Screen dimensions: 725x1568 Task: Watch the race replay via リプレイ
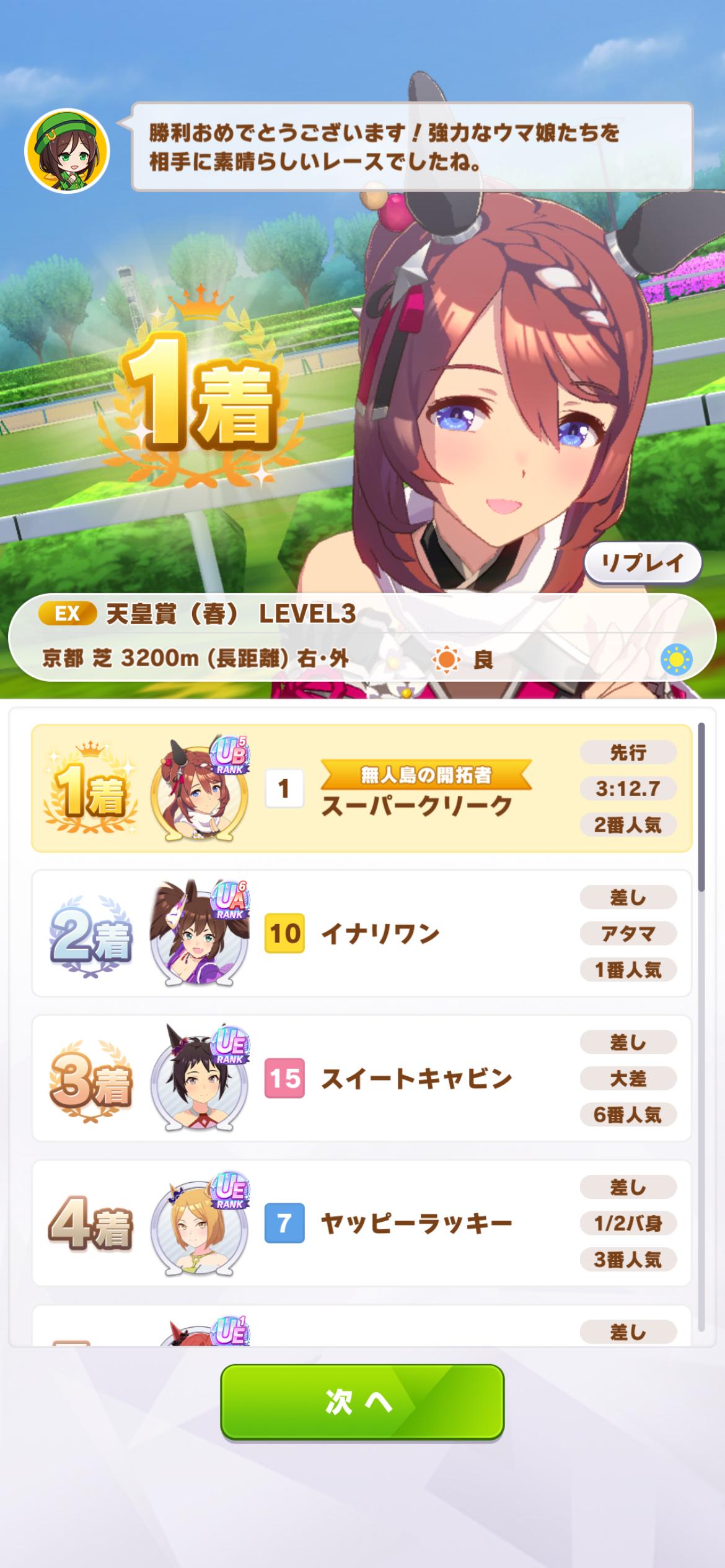[642, 564]
